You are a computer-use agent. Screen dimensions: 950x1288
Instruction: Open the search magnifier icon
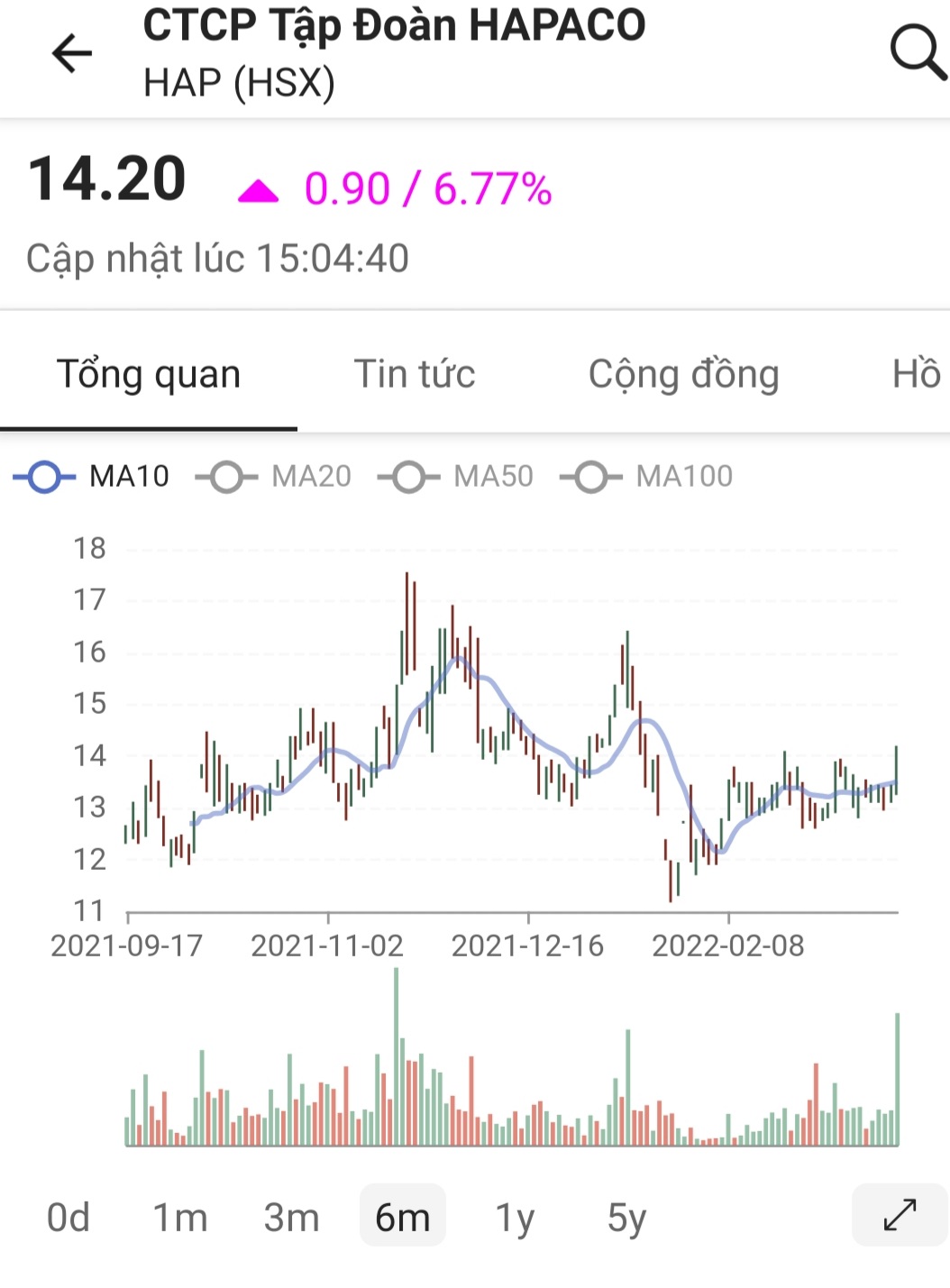click(x=918, y=52)
